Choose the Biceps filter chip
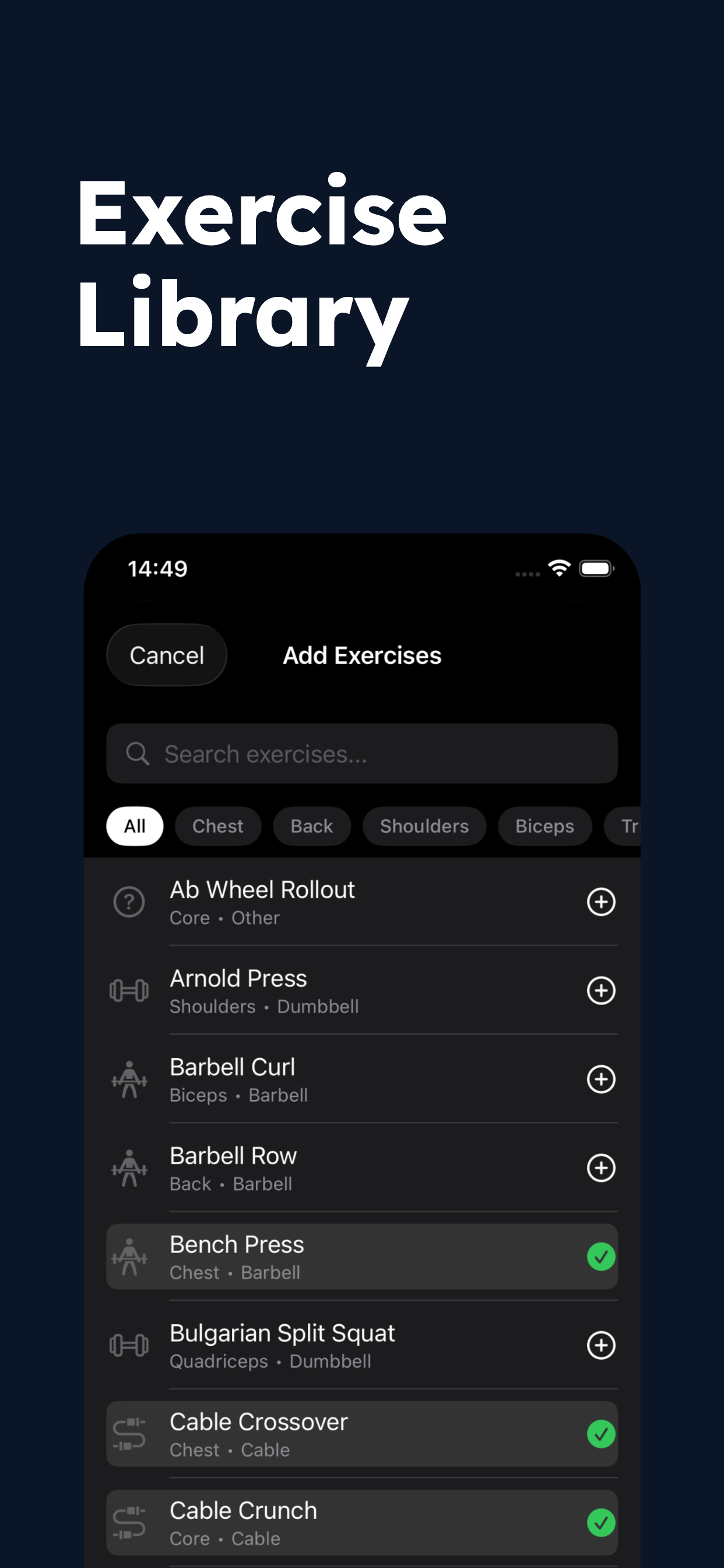 tap(544, 826)
